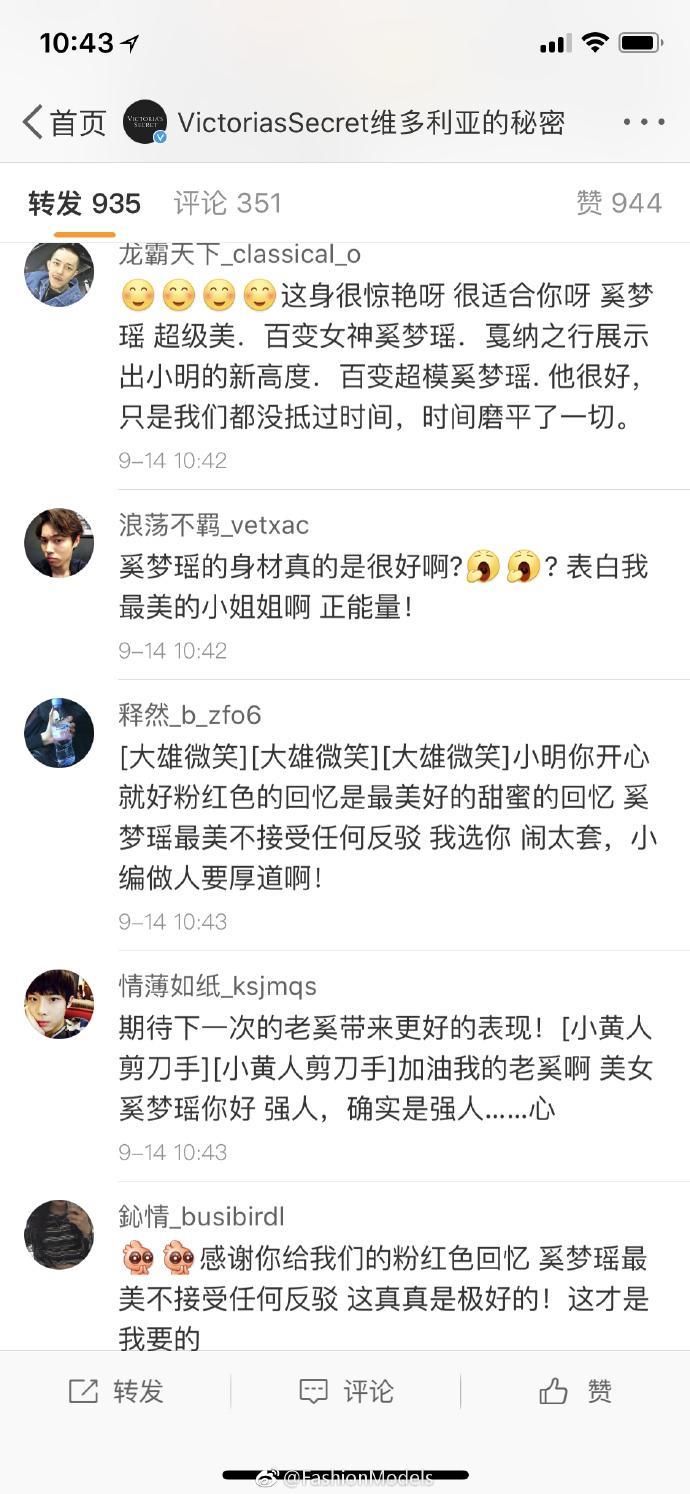
Task: Repost using bottom 转发 button
Action: click(115, 1391)
